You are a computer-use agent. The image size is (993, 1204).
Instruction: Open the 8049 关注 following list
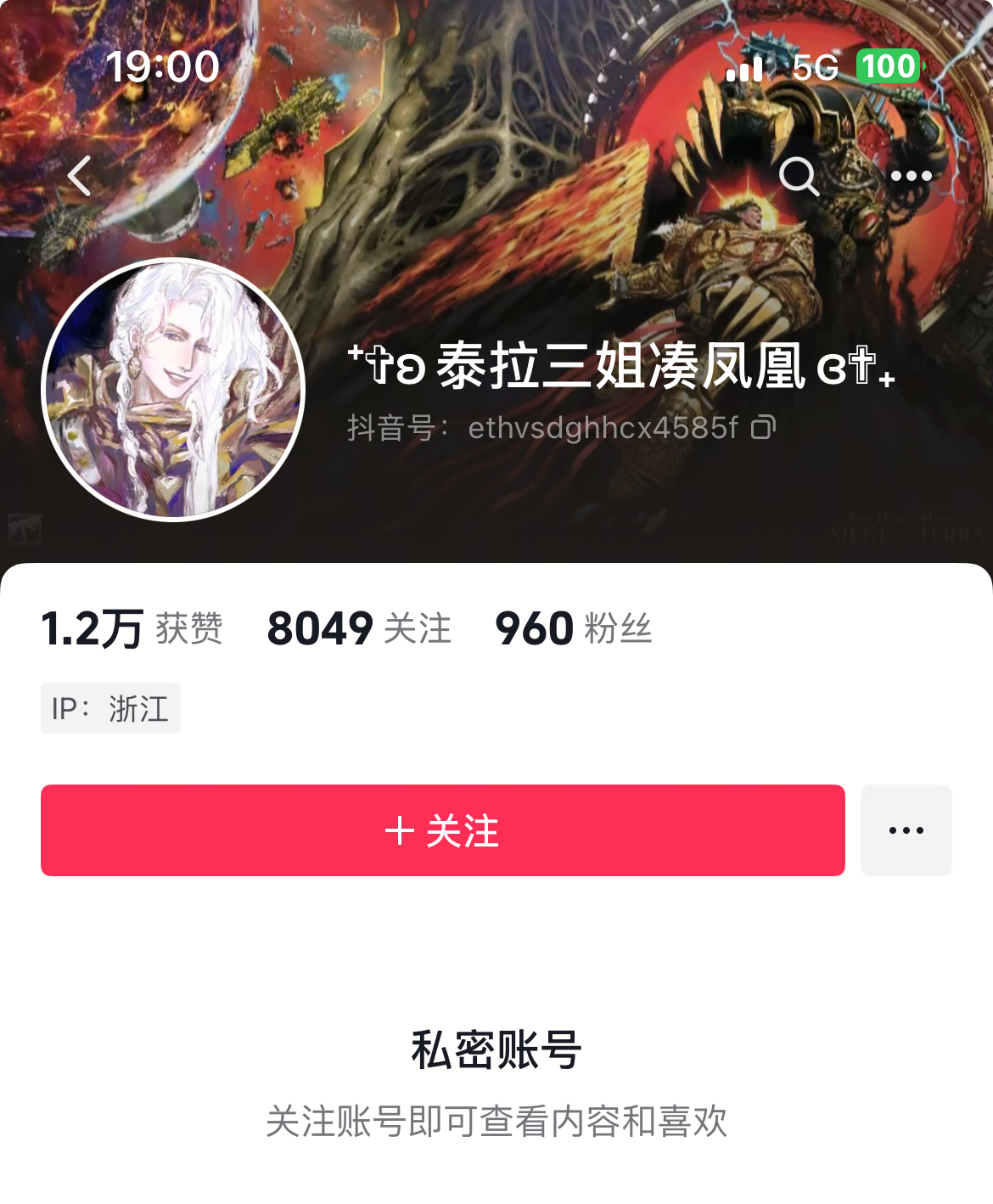359,629
